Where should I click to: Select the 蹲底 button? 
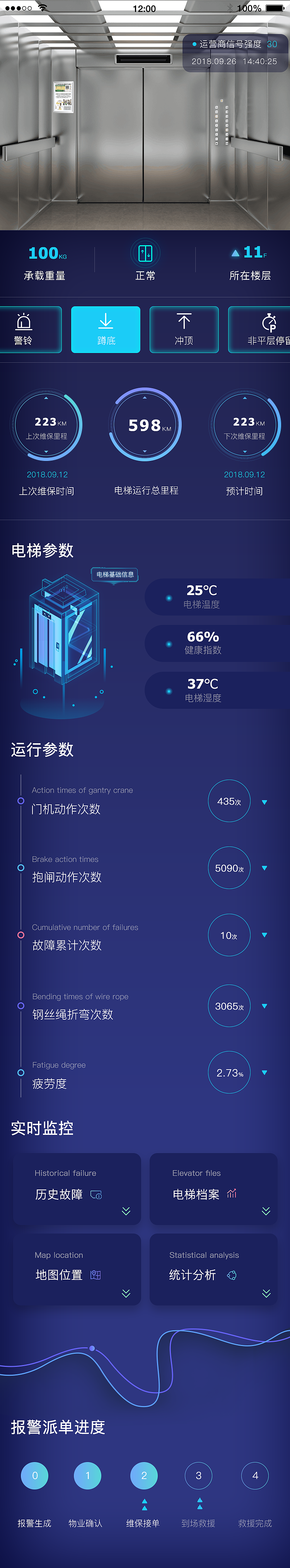tap(106, 329)
